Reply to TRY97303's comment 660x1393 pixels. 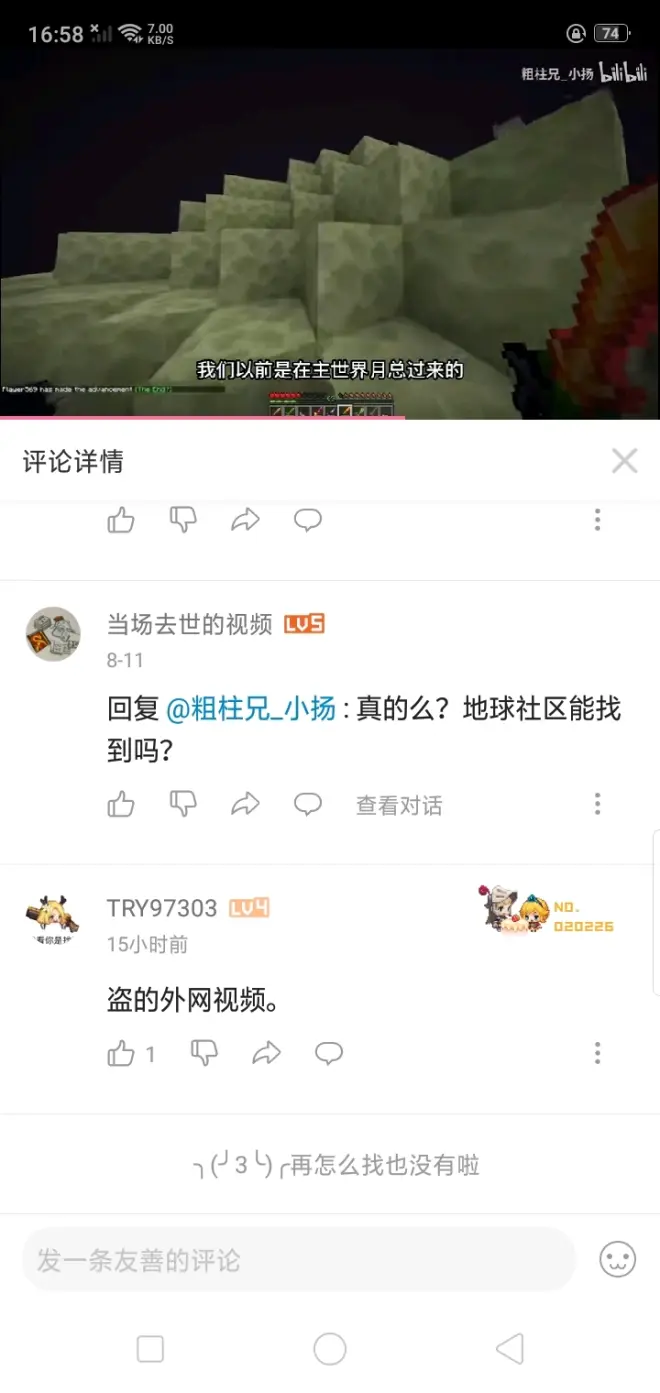[328, 1053]
